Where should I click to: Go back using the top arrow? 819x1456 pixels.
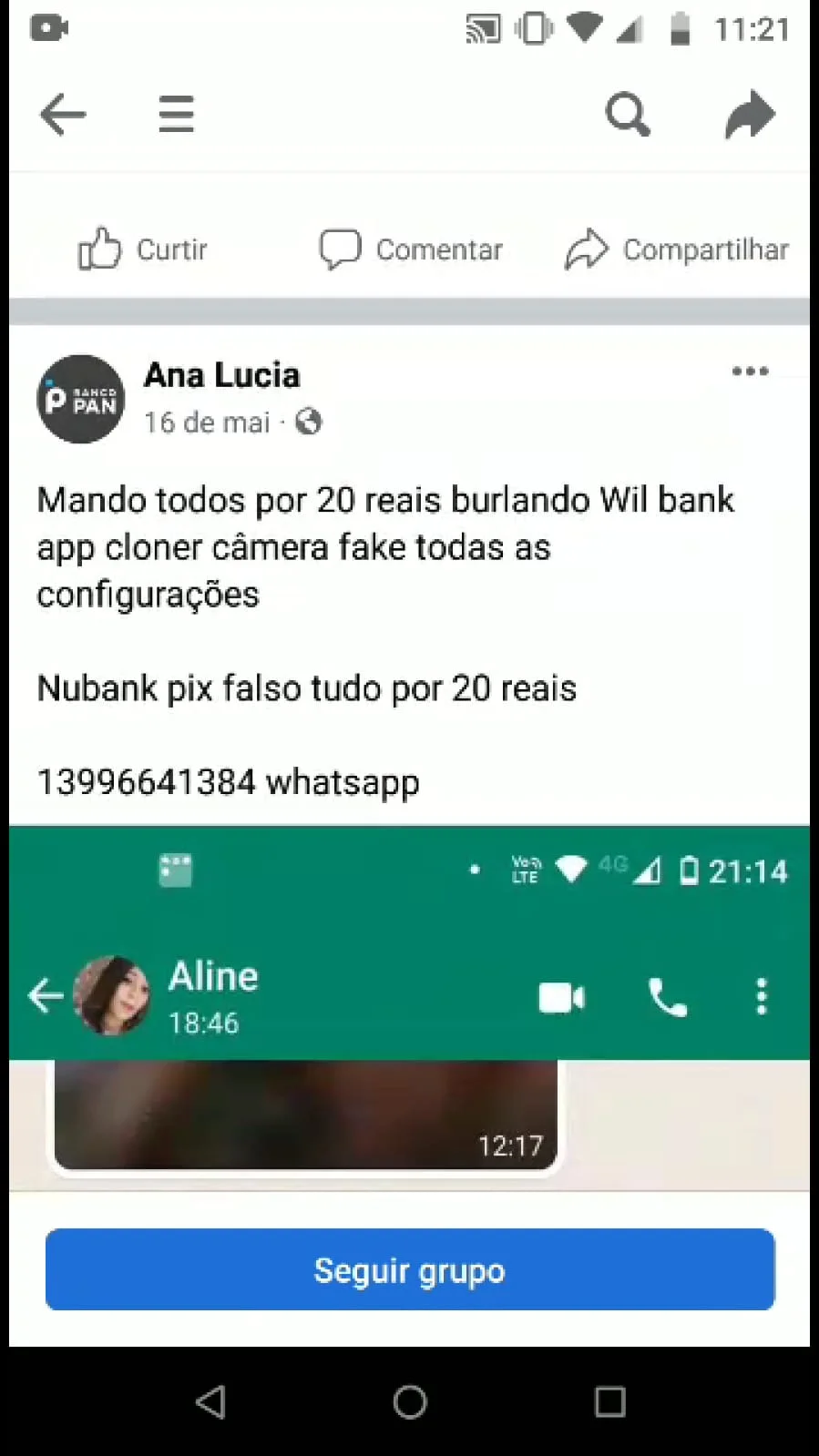click(x=63, y=115)
